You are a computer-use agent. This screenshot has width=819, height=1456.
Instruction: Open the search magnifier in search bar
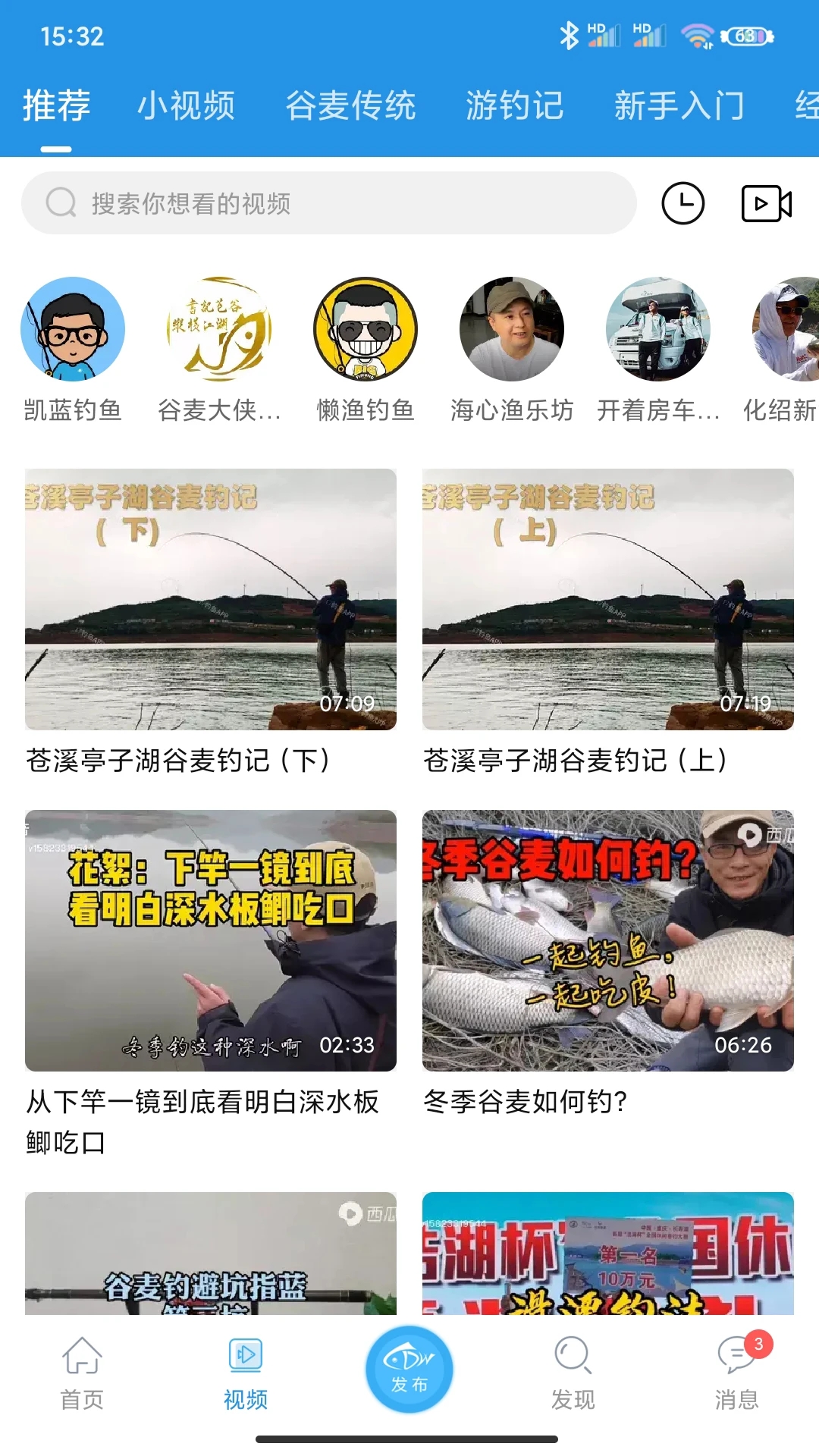(59, 202)
